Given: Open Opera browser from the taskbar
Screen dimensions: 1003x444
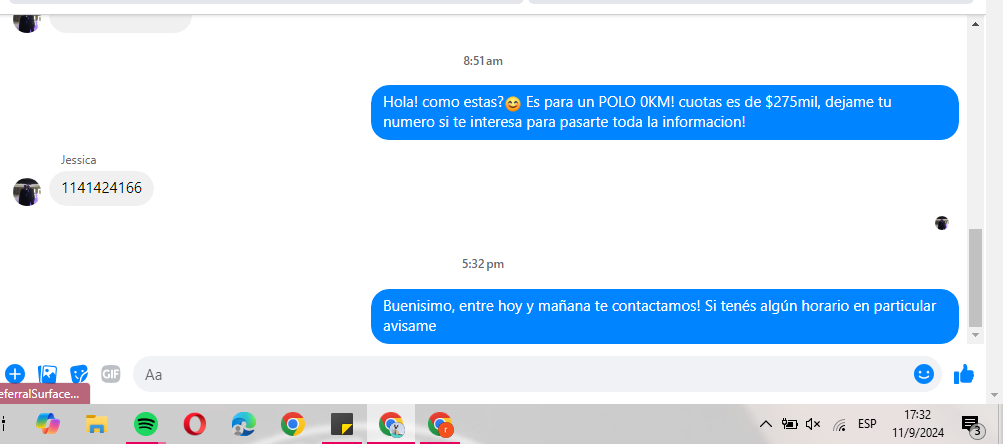Looking at the screenshot, I should tap(194, 424).
